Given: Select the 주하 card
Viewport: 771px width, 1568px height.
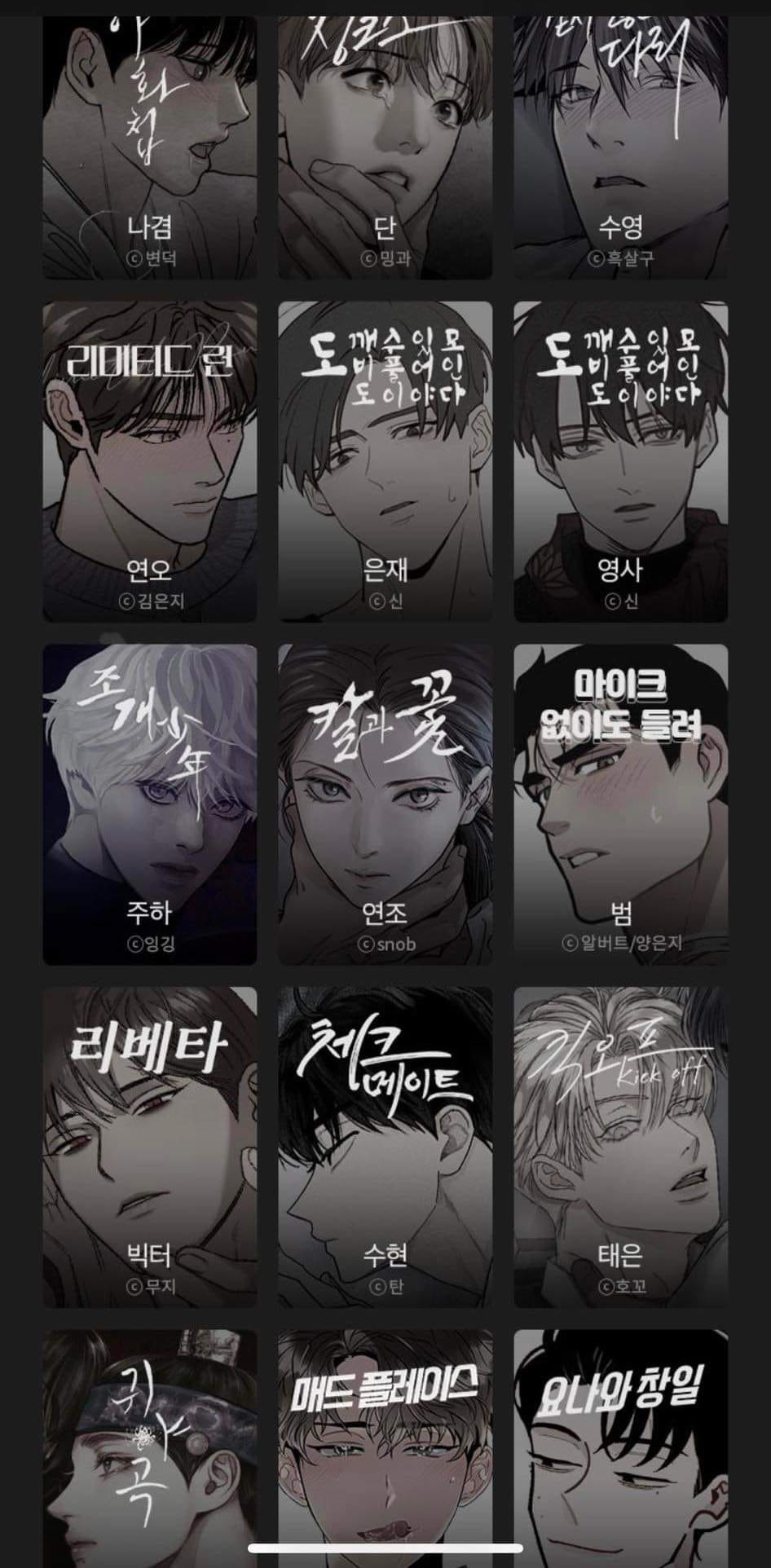Looking at the screenshot, I should tap(150, 804).
